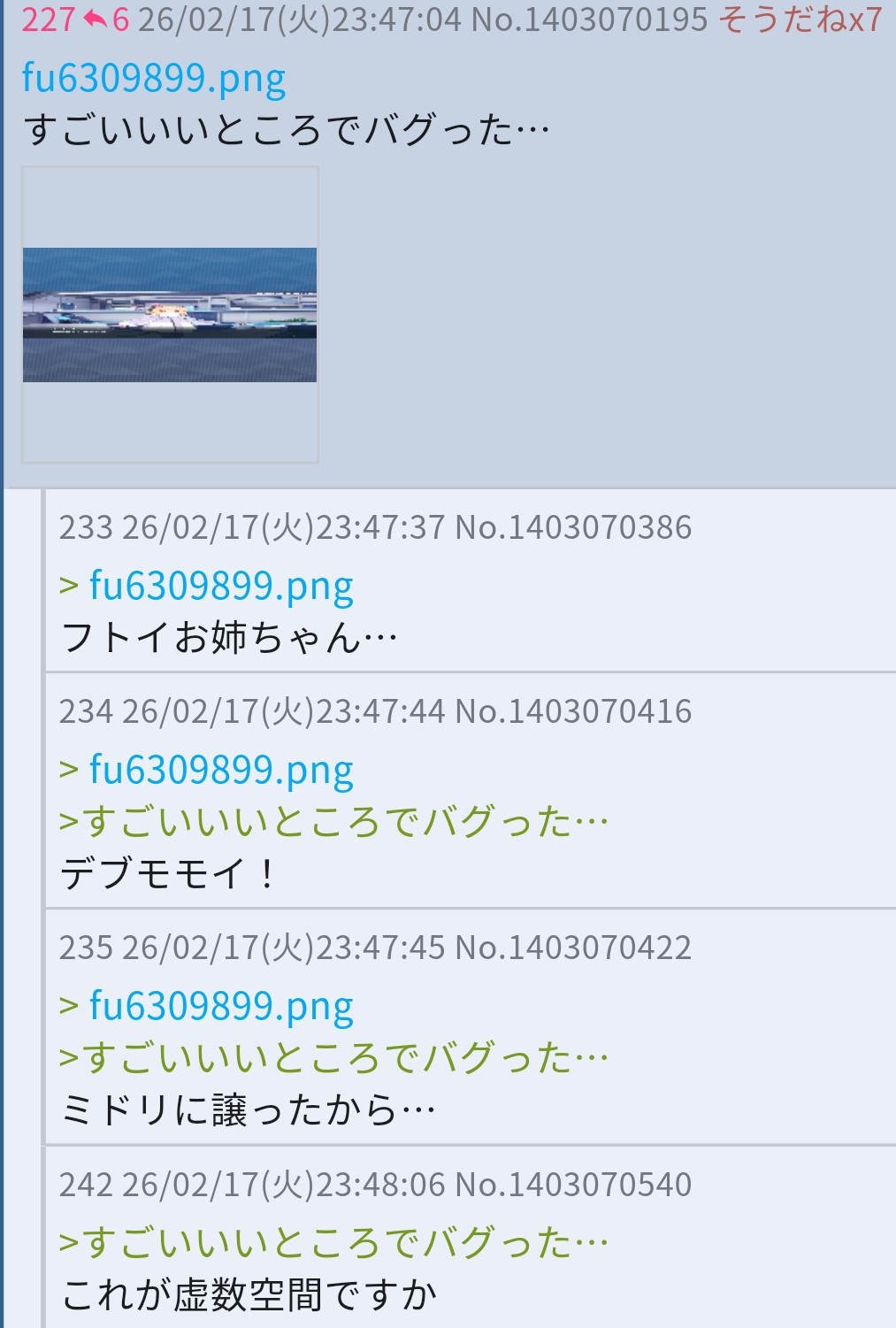The width and height of the screenshot is (896, 1328).
Task: Open quoted fu6309899.png link in reply 233
Action: (x=221, y=586)
